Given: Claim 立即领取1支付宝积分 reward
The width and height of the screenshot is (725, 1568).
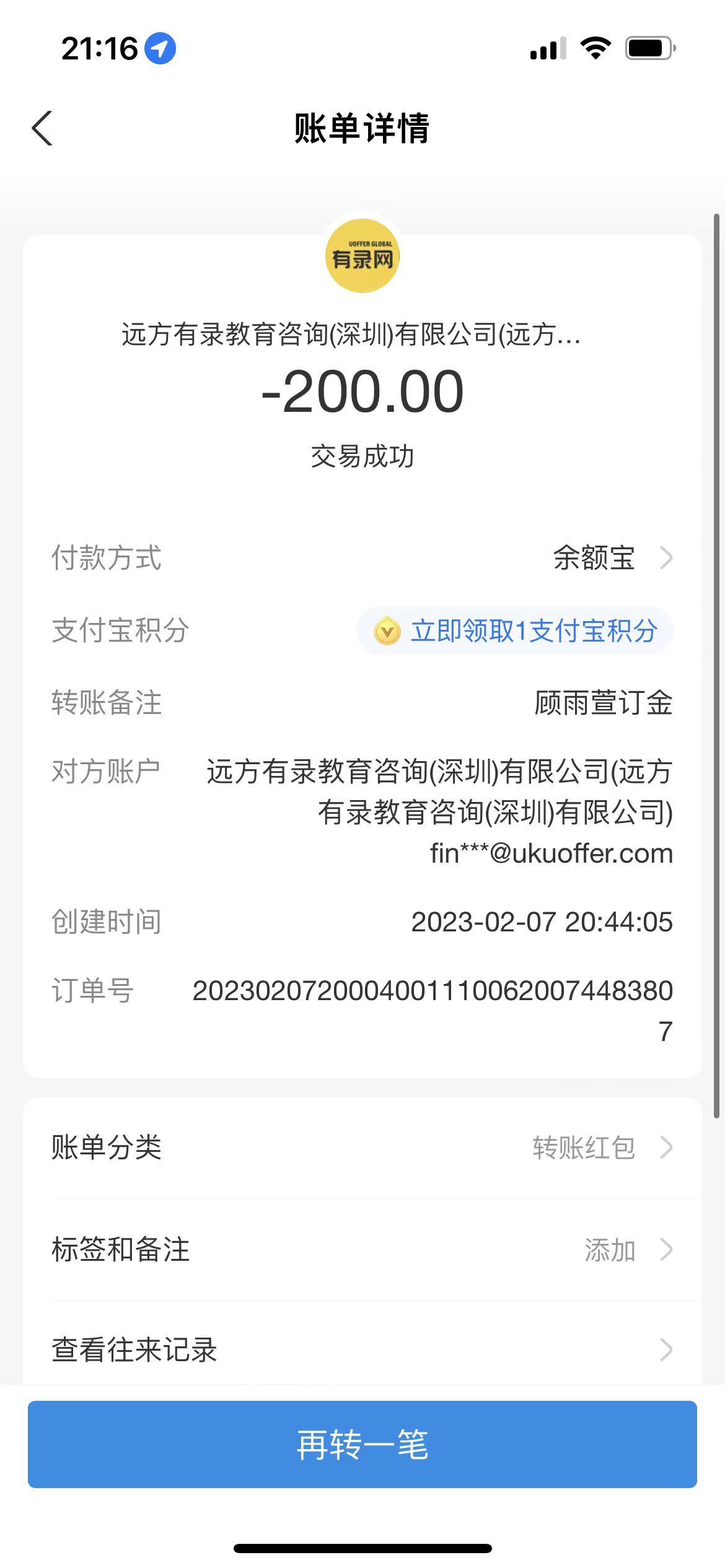Looking at the screenshot, I should [516, 631].
